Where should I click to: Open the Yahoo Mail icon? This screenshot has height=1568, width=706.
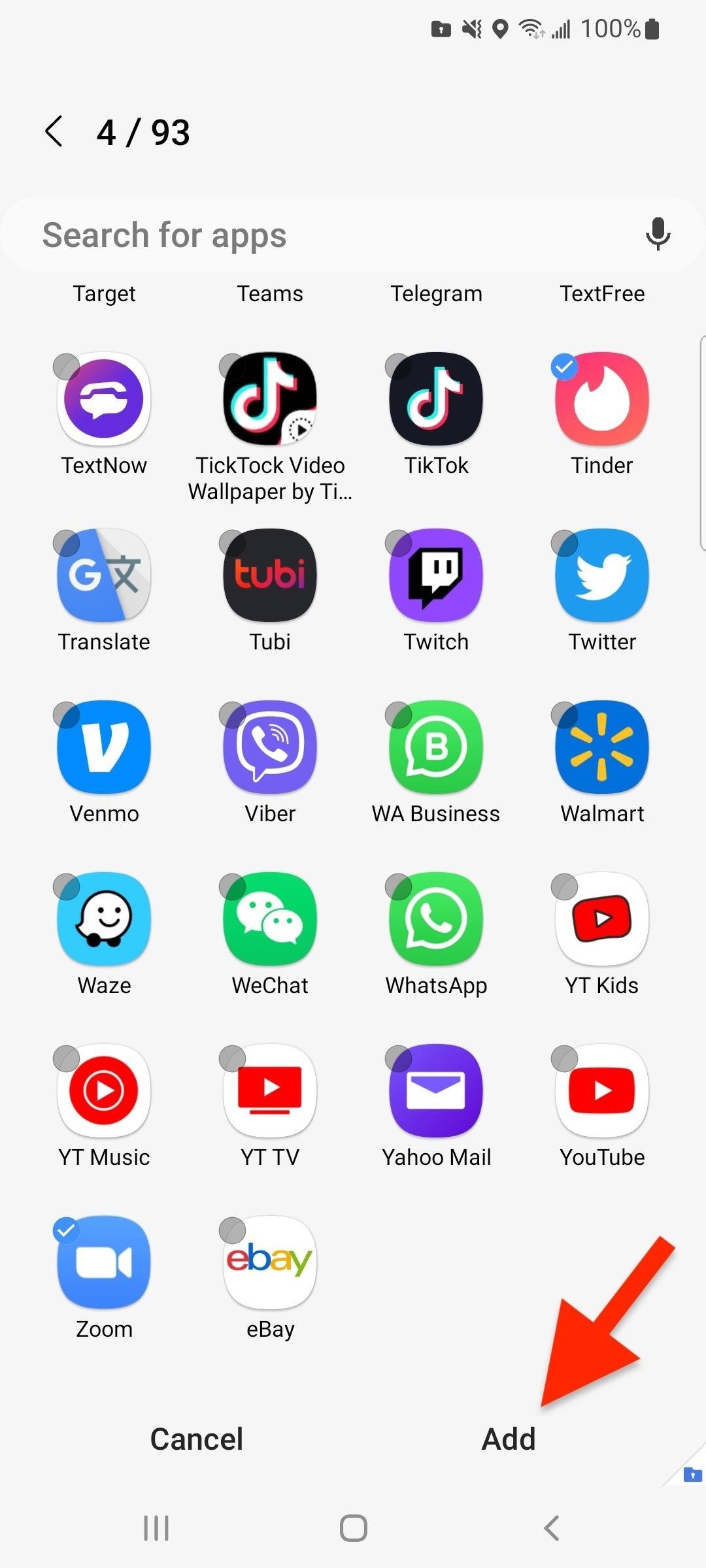click(x=435, y=1090)
